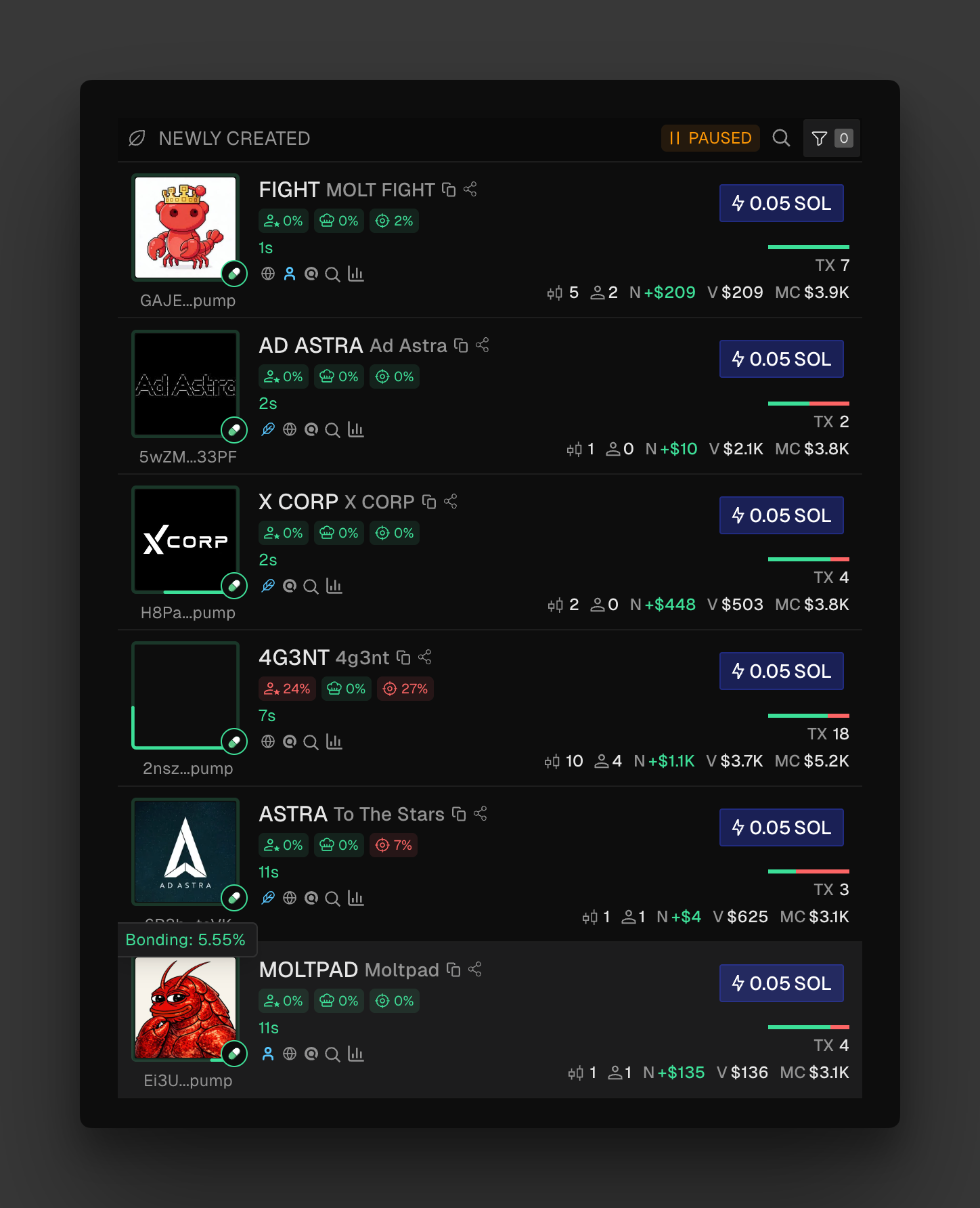Share the MOLTPAD token

[475, 970]
